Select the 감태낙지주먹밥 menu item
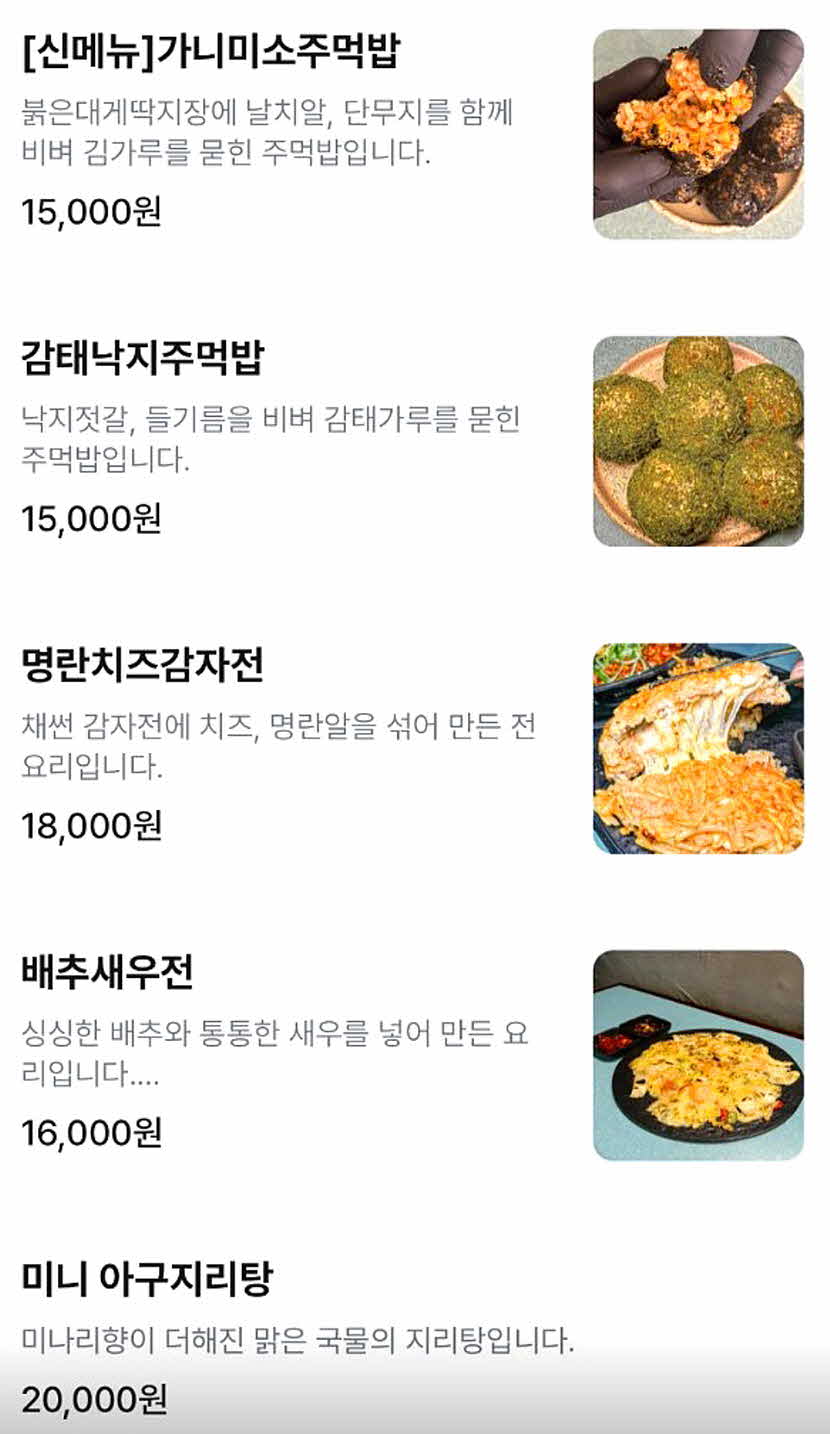This screenshot has width=830, height=1434. [142, 359]
